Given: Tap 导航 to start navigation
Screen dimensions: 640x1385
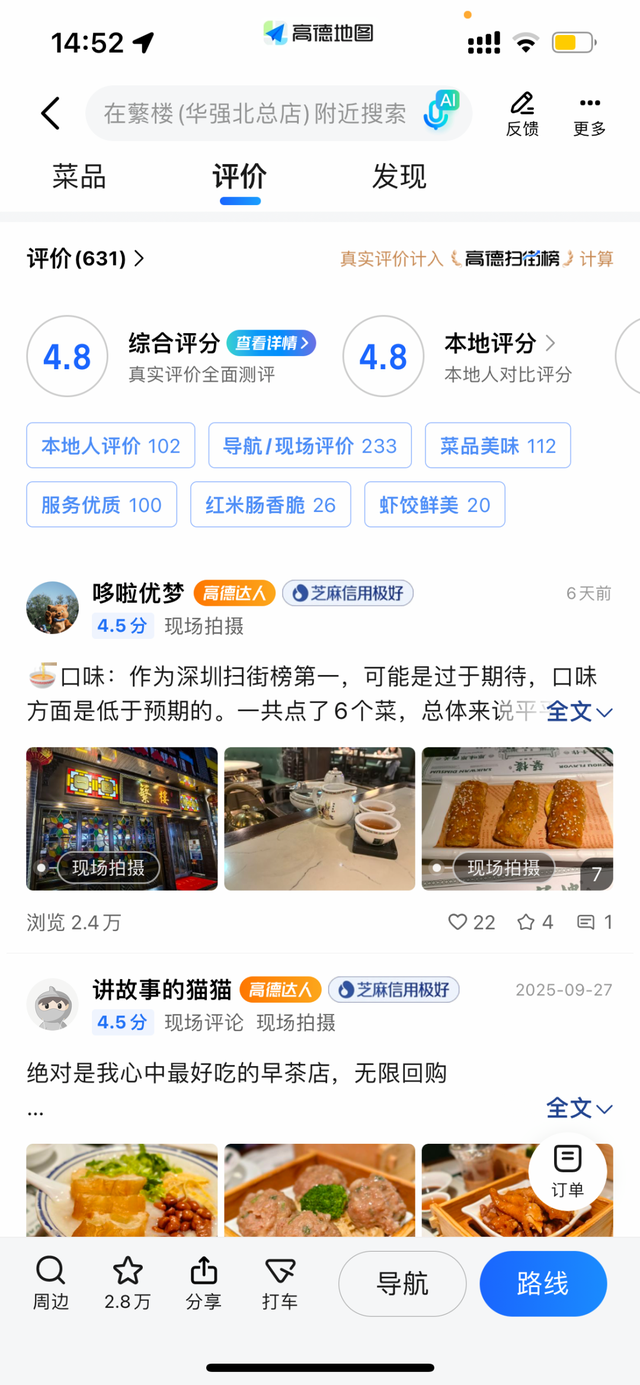Looking at the screenshot, I should click(402, 1284).
